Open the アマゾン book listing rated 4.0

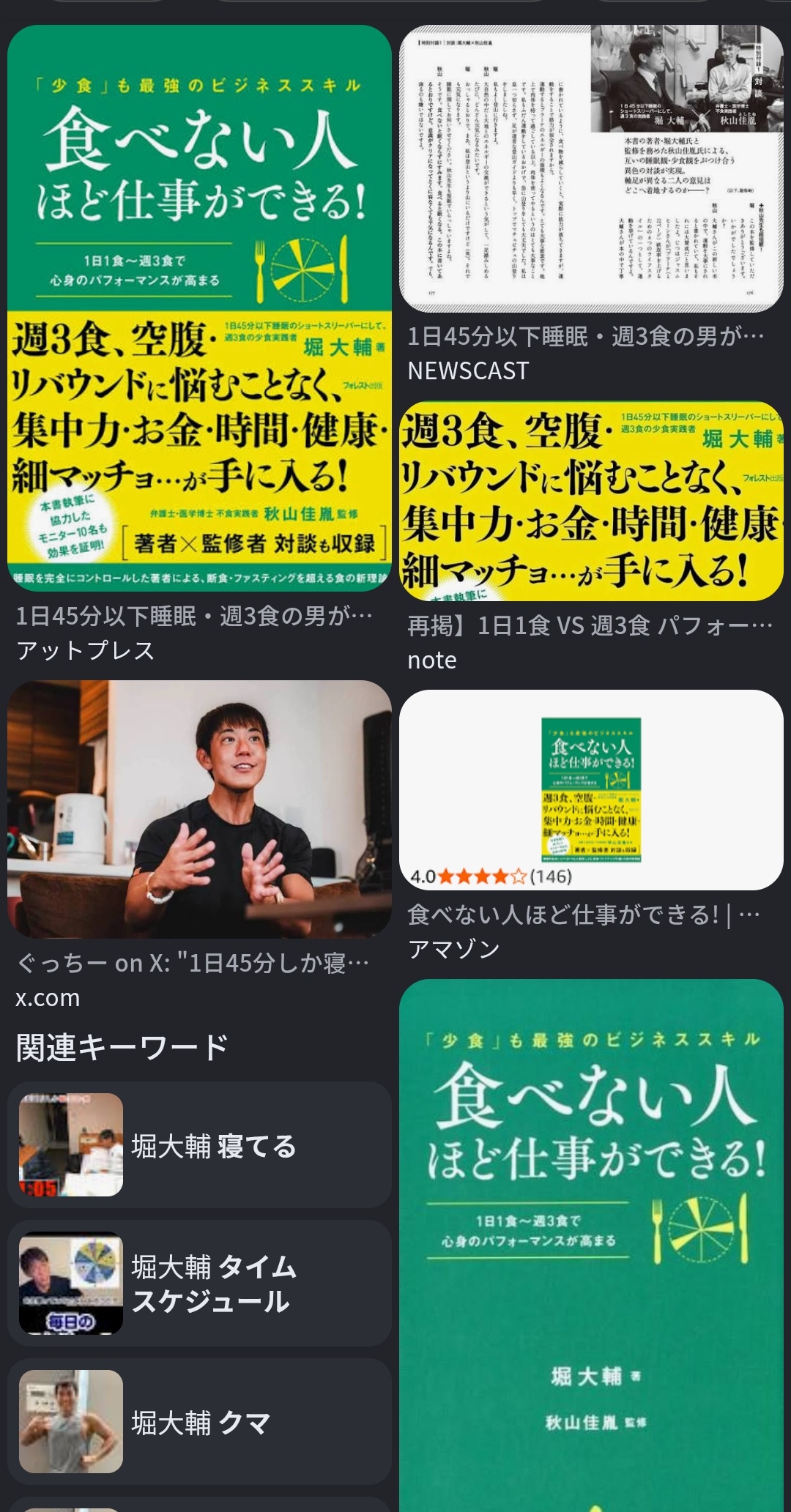591,790
